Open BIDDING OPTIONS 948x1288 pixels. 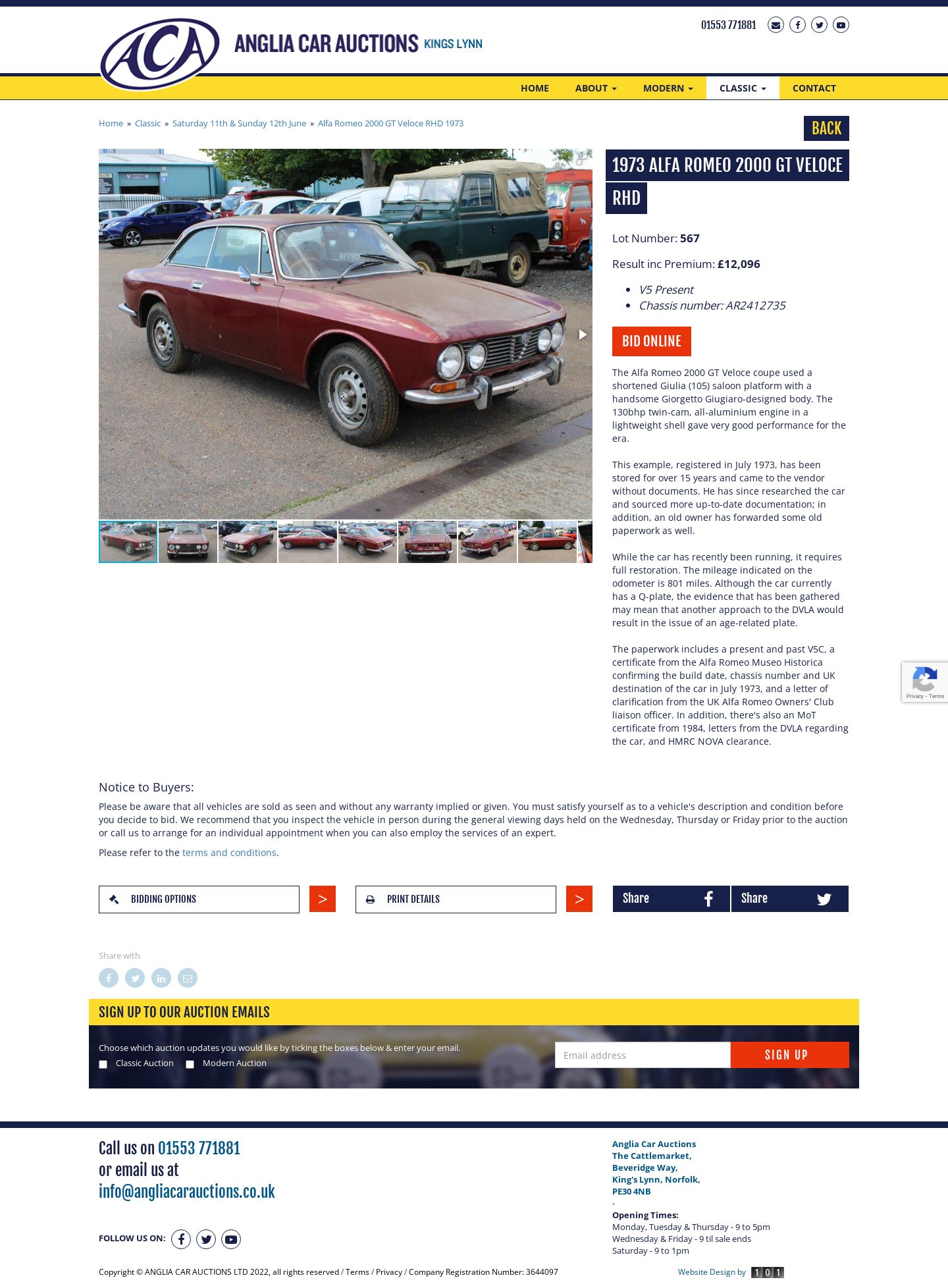click(199, 899)
